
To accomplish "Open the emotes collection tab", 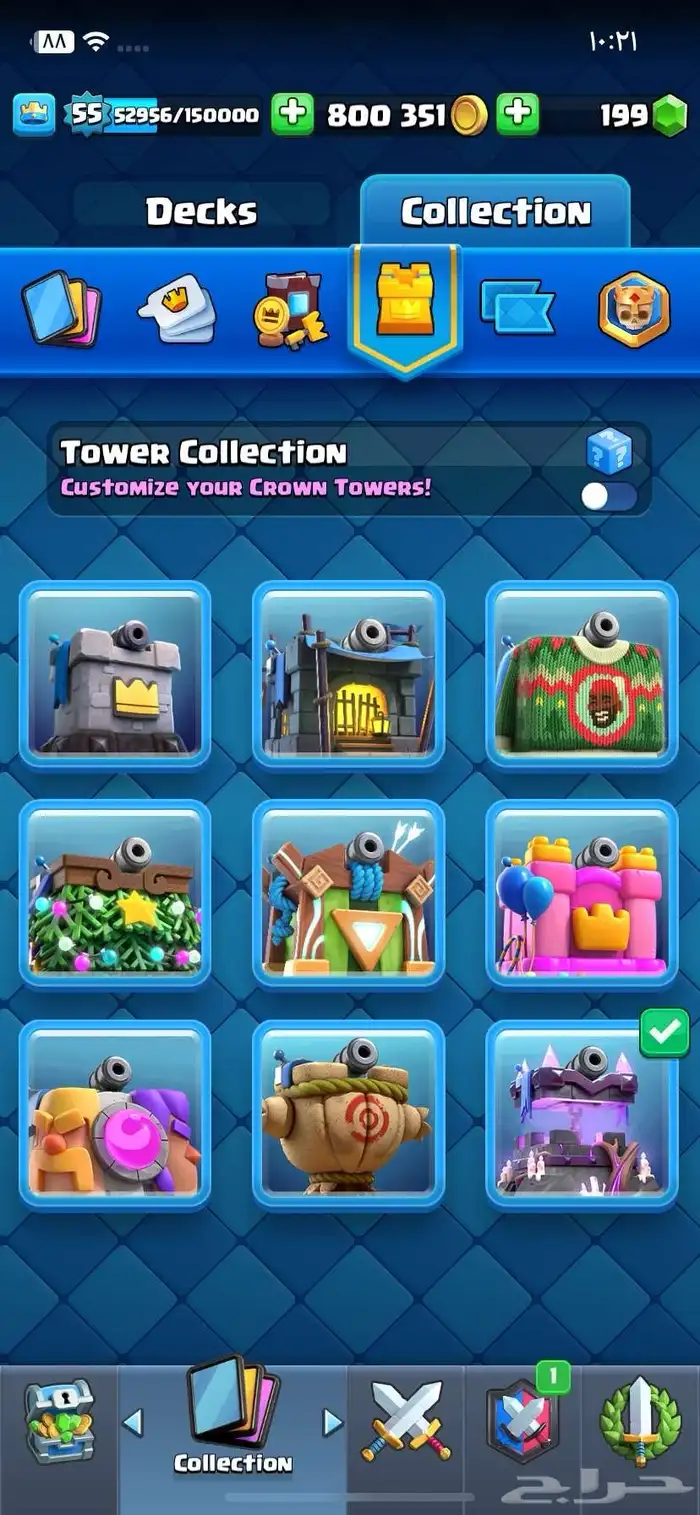I will pos(177,309).
